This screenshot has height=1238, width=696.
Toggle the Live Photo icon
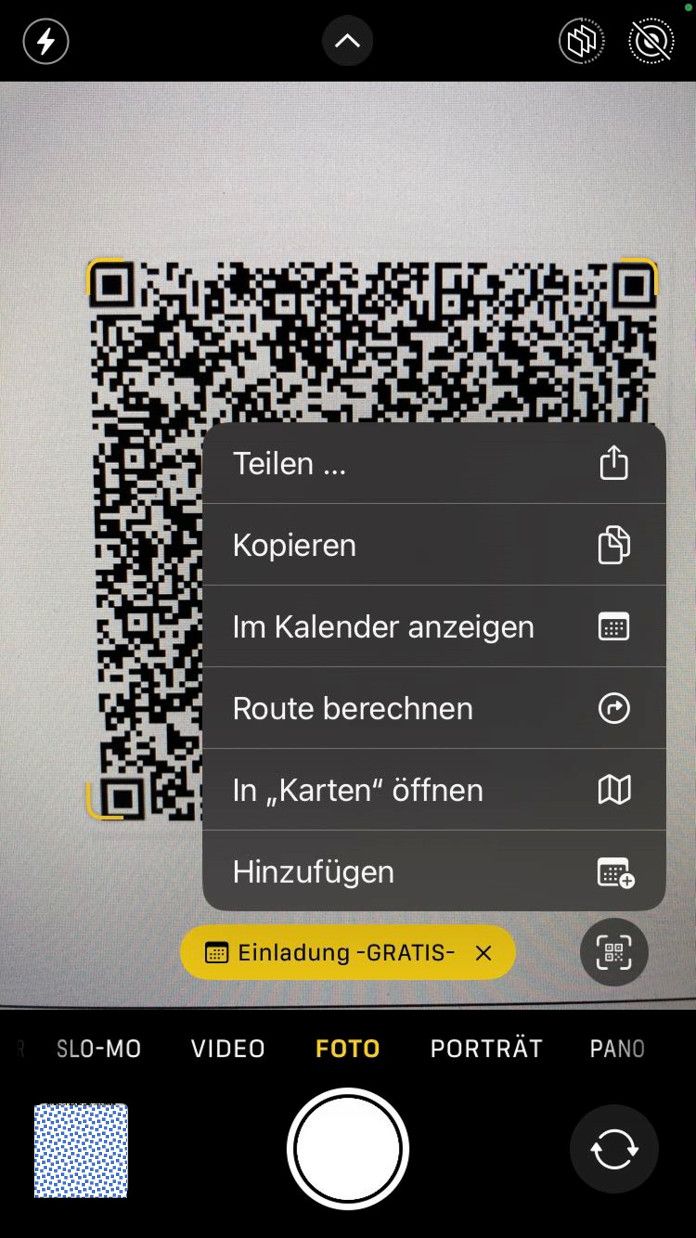point(651,42)
